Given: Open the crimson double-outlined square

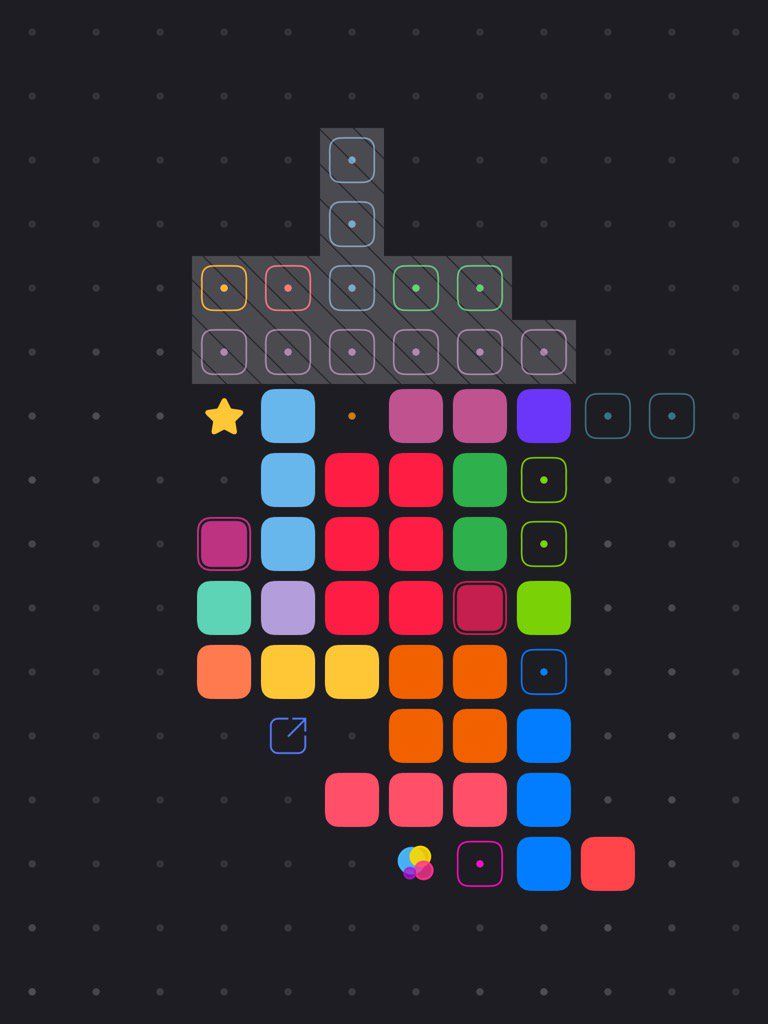Looking at the screenshot, I should pyautogui.click(x=480, y=607).
